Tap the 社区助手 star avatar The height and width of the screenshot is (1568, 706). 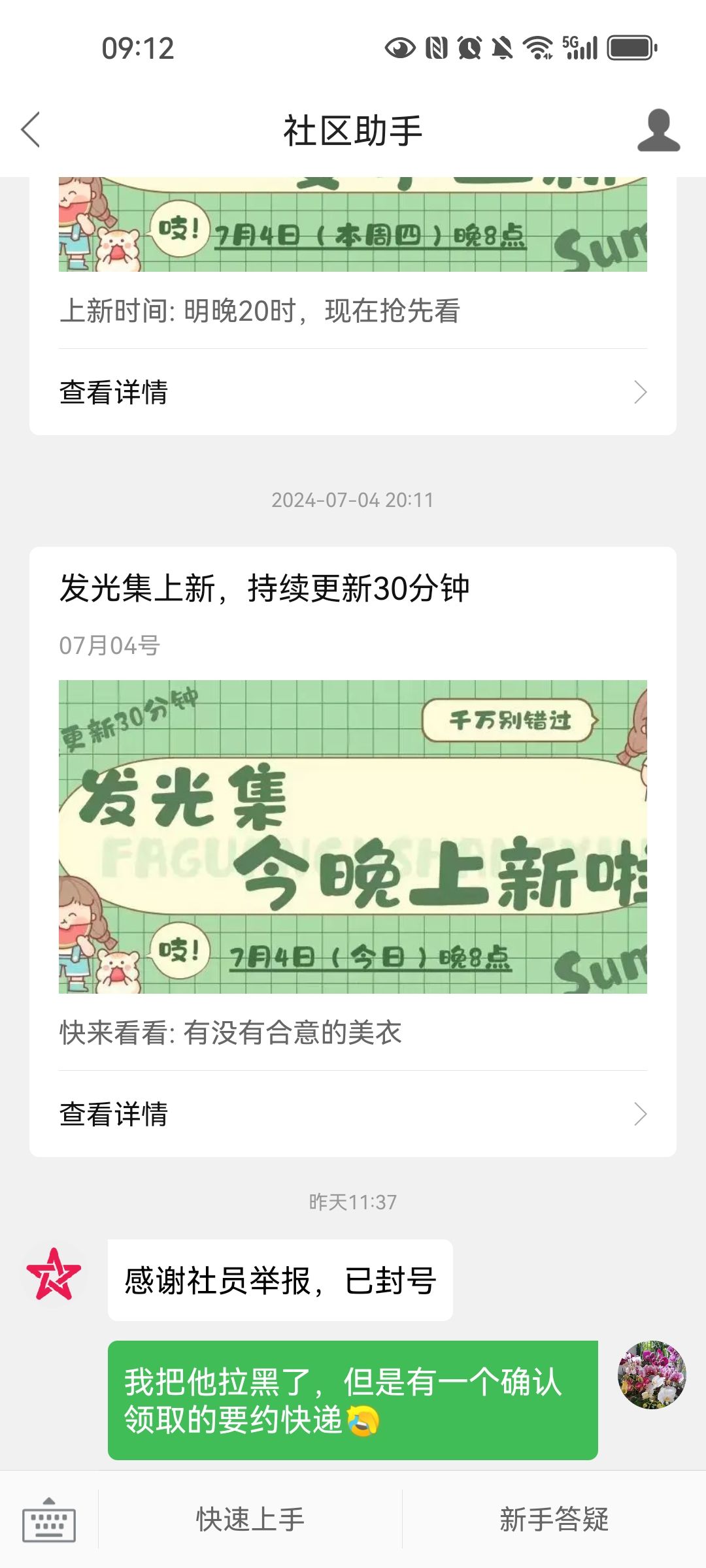(x=54, y=1274)
